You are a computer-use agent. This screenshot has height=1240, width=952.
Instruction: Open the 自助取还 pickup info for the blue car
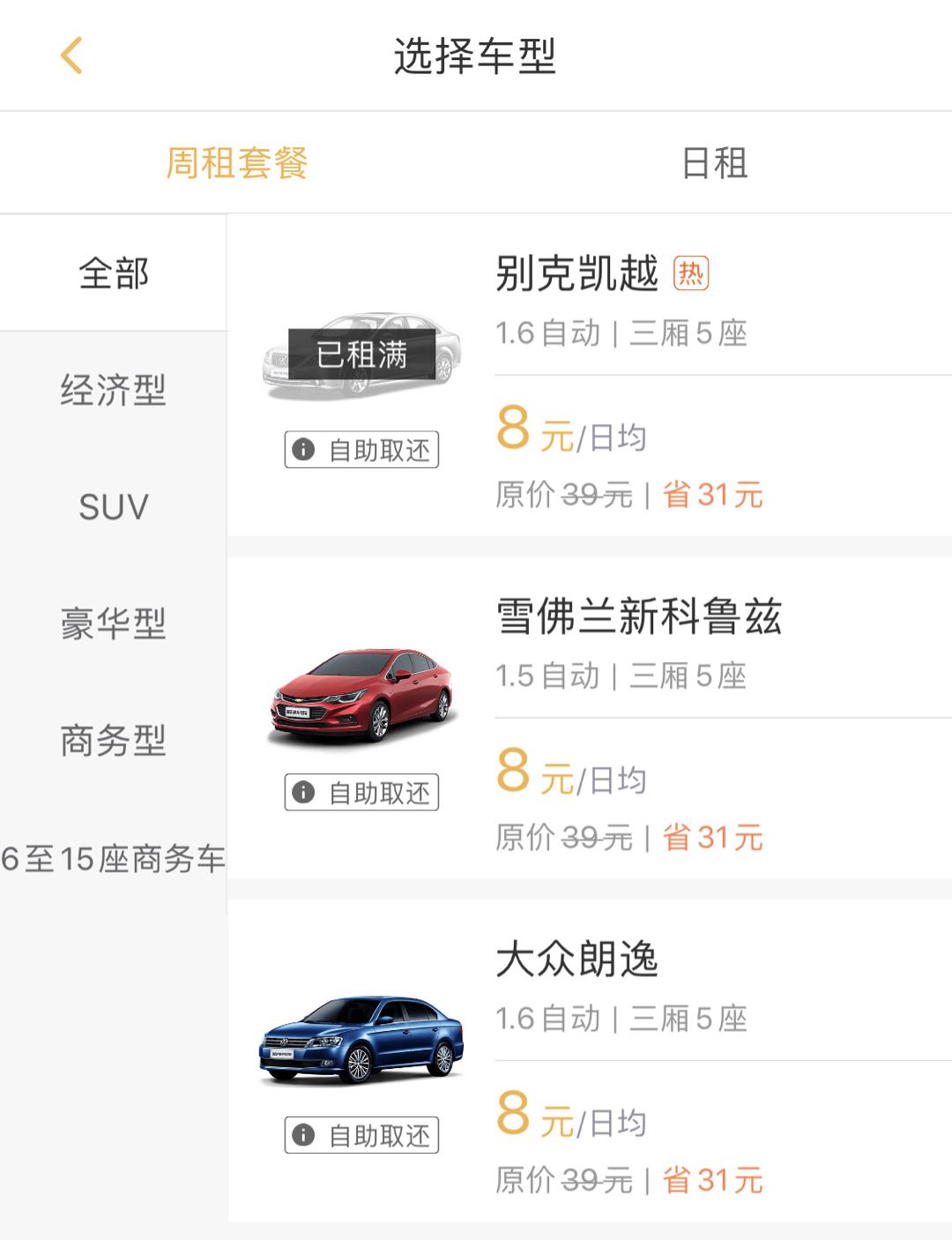coord(360,1136)
